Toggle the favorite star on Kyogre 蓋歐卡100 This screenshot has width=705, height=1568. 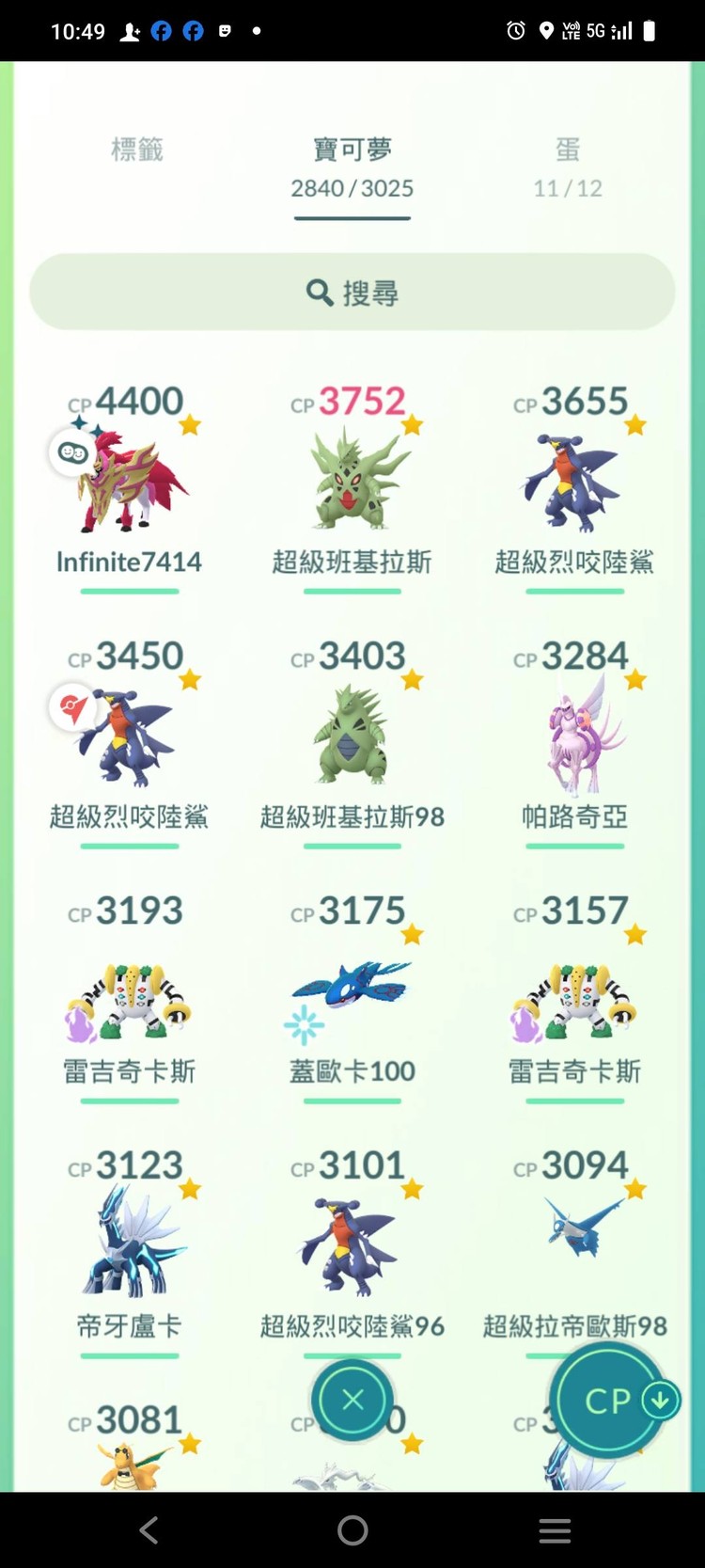(x=414, y=934)
